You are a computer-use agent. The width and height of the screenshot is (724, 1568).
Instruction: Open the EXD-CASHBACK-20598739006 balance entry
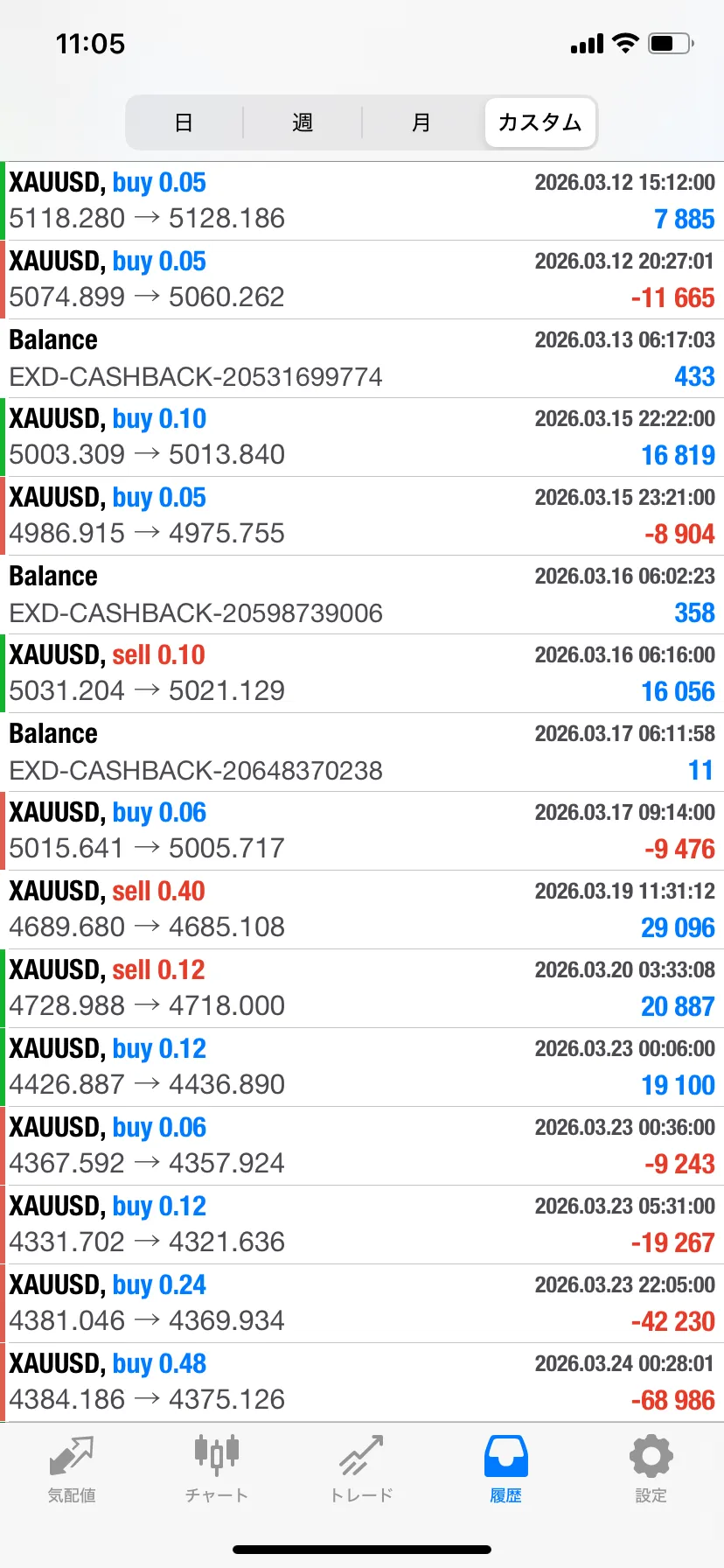coord(362,595)
